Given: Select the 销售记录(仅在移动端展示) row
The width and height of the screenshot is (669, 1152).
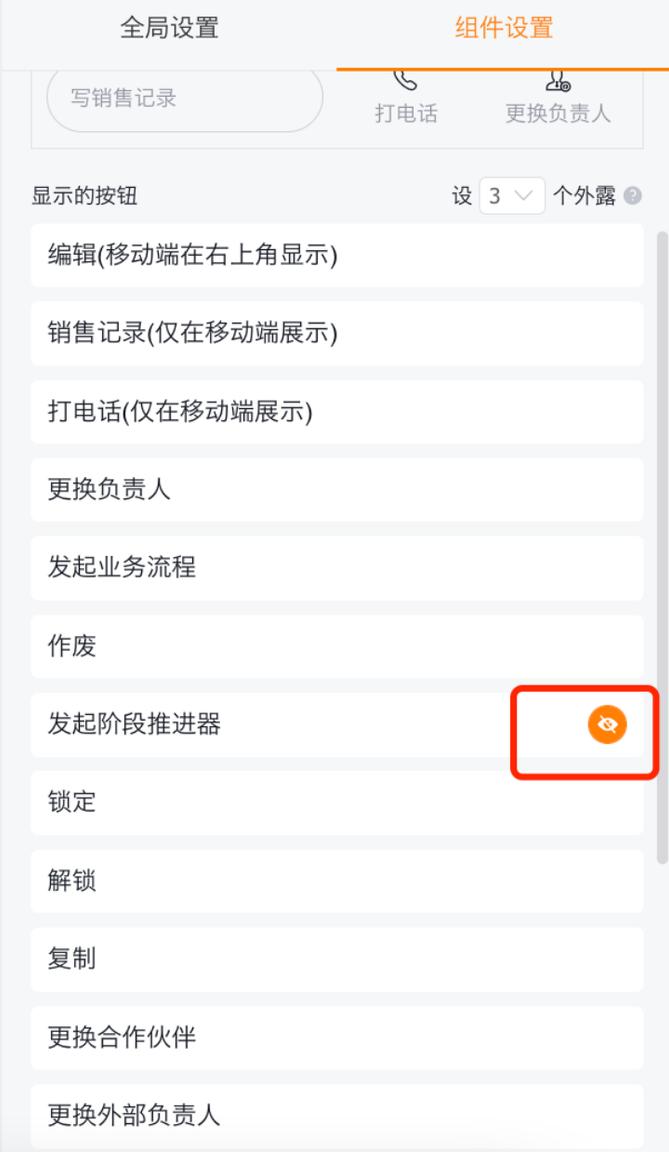Looking at the screenshot, I should pyautogui.click(x=336, y=333).
